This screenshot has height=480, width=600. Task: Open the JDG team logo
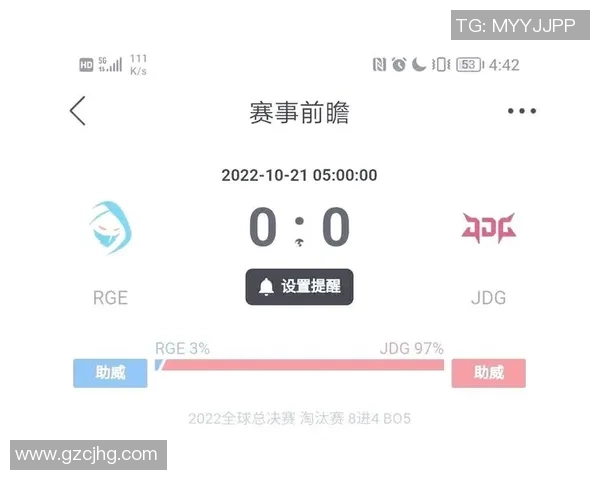[488, 229]
